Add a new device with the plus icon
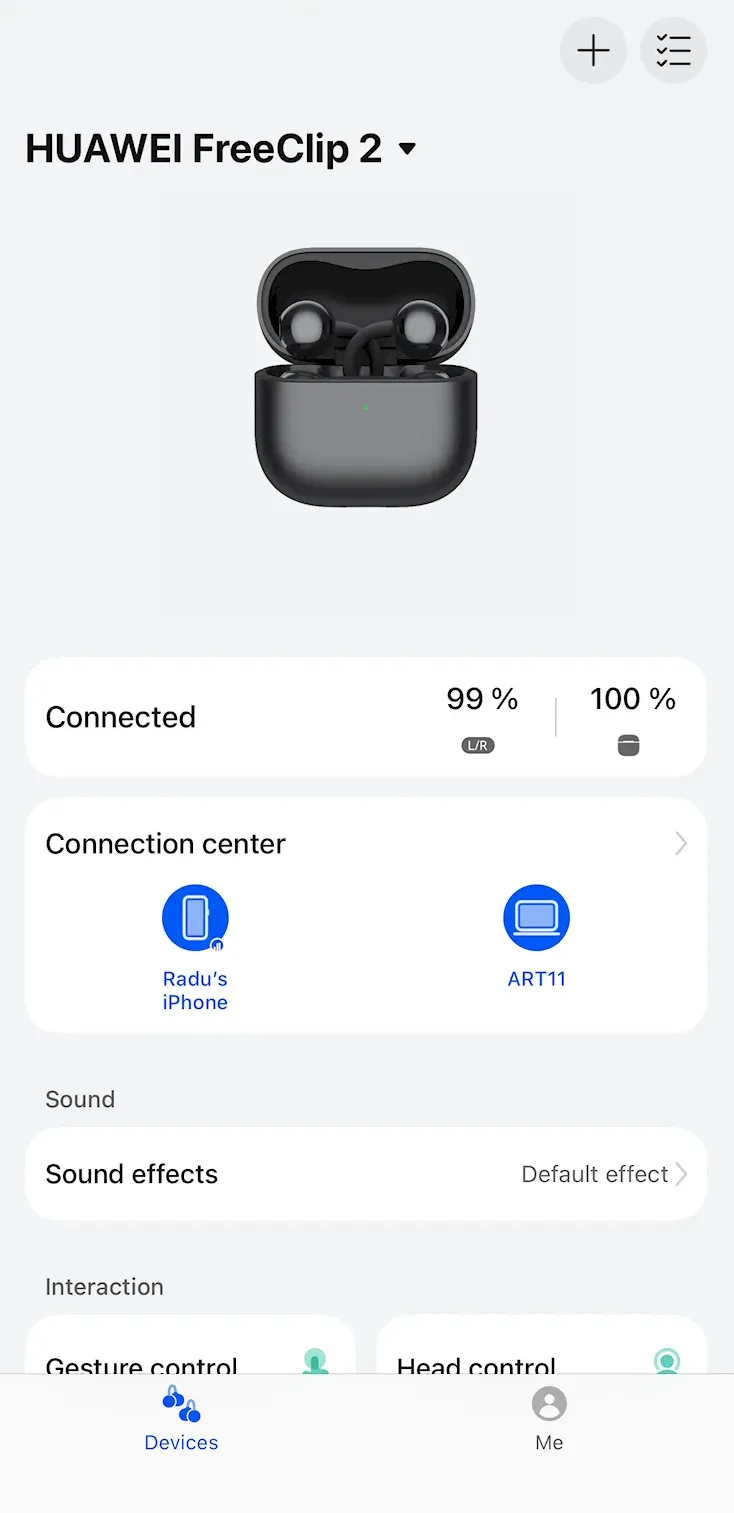The height and width of the screenshot is (1513, 734). pos(593,50)
